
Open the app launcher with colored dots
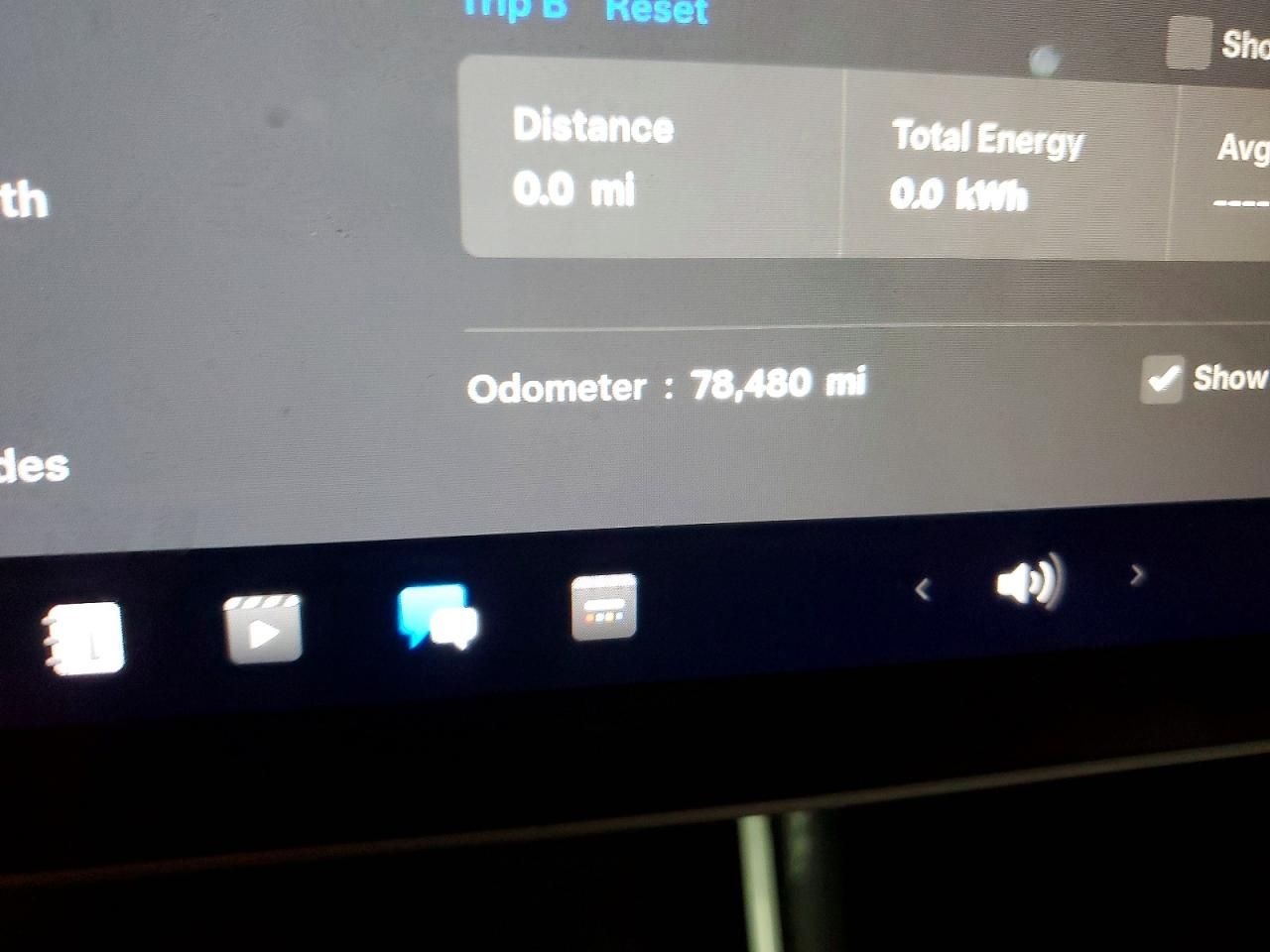603,607
